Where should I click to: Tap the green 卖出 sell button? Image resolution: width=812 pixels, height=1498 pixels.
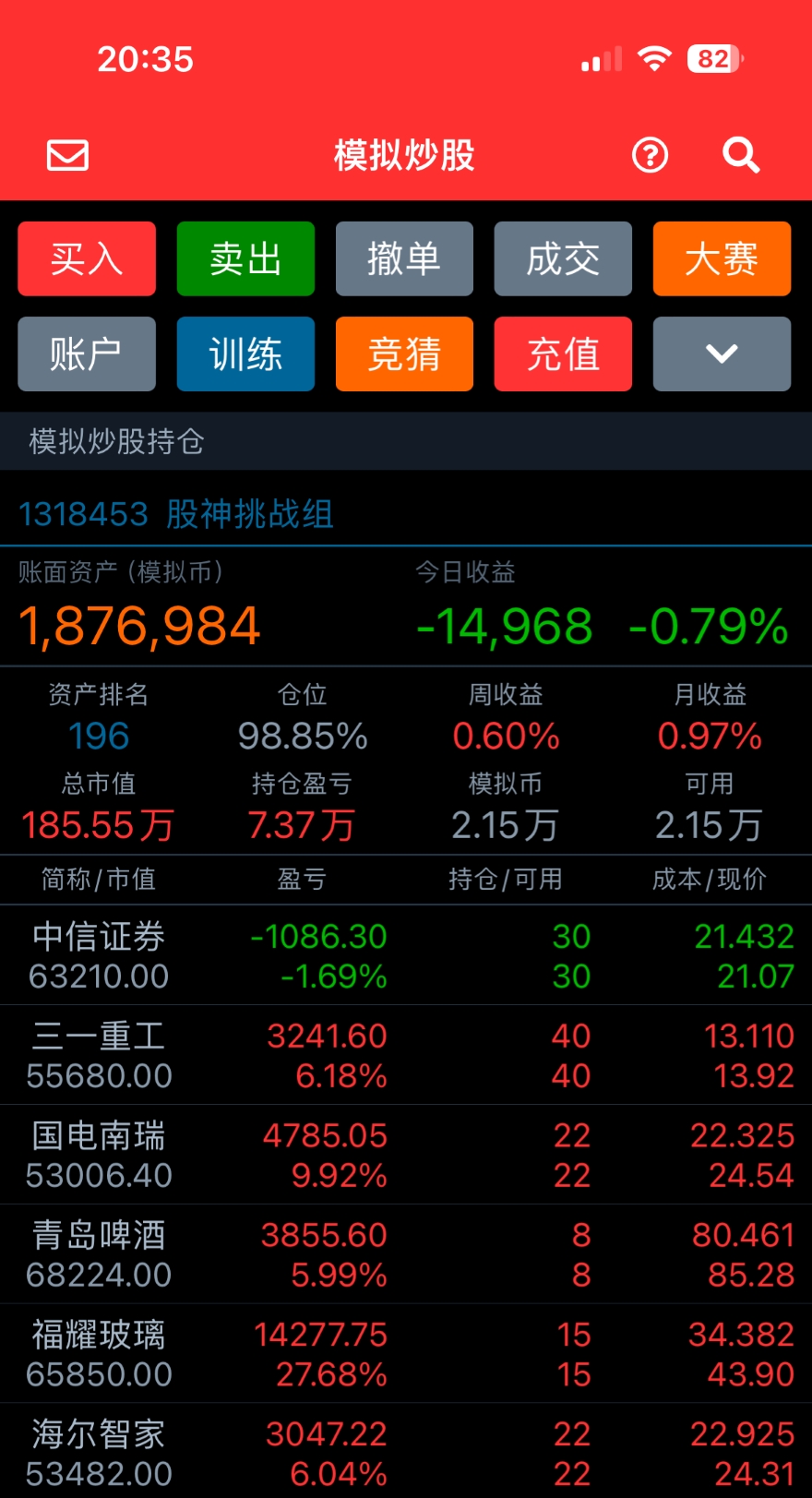click(245, 258)
